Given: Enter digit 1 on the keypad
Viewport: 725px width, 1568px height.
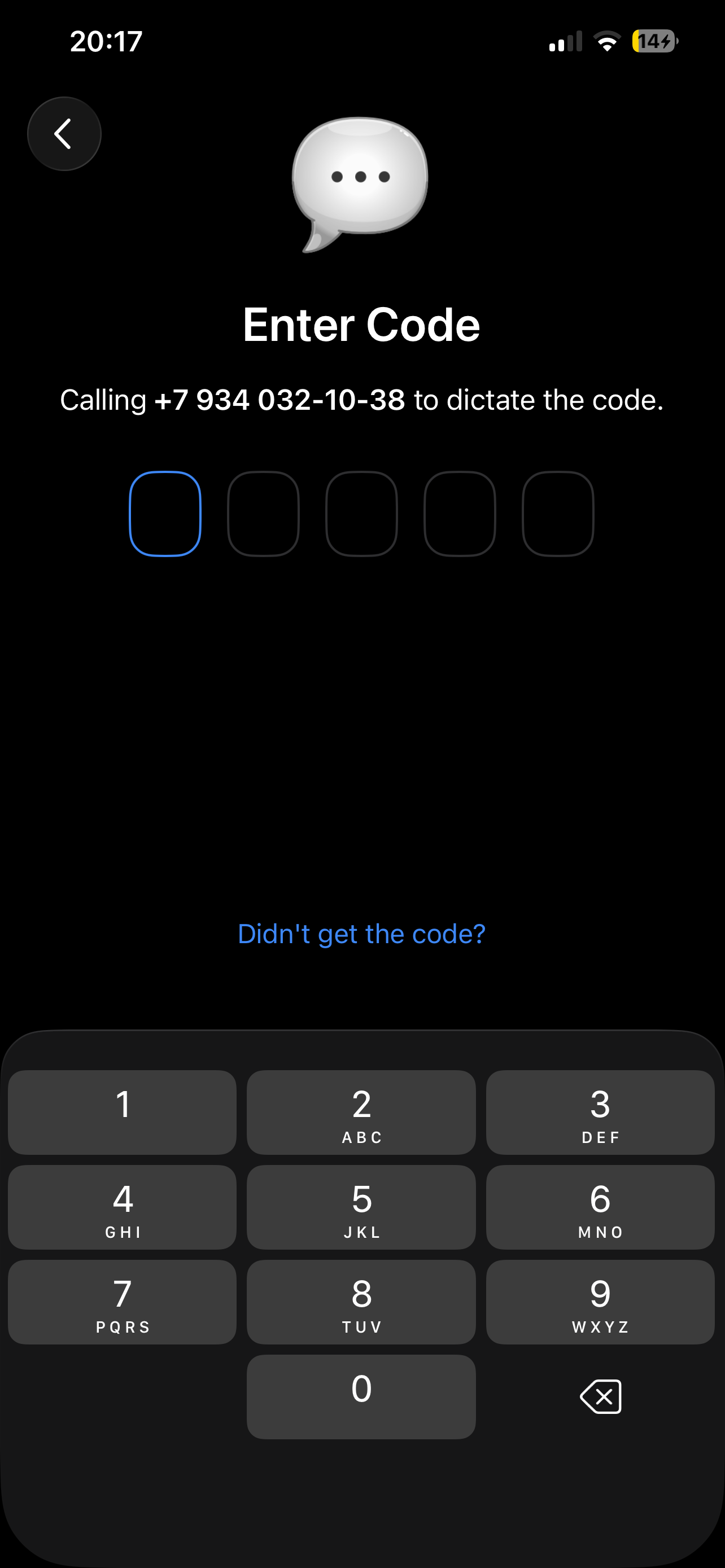Looking at the screenshot, I should (x=123, y=1113).
